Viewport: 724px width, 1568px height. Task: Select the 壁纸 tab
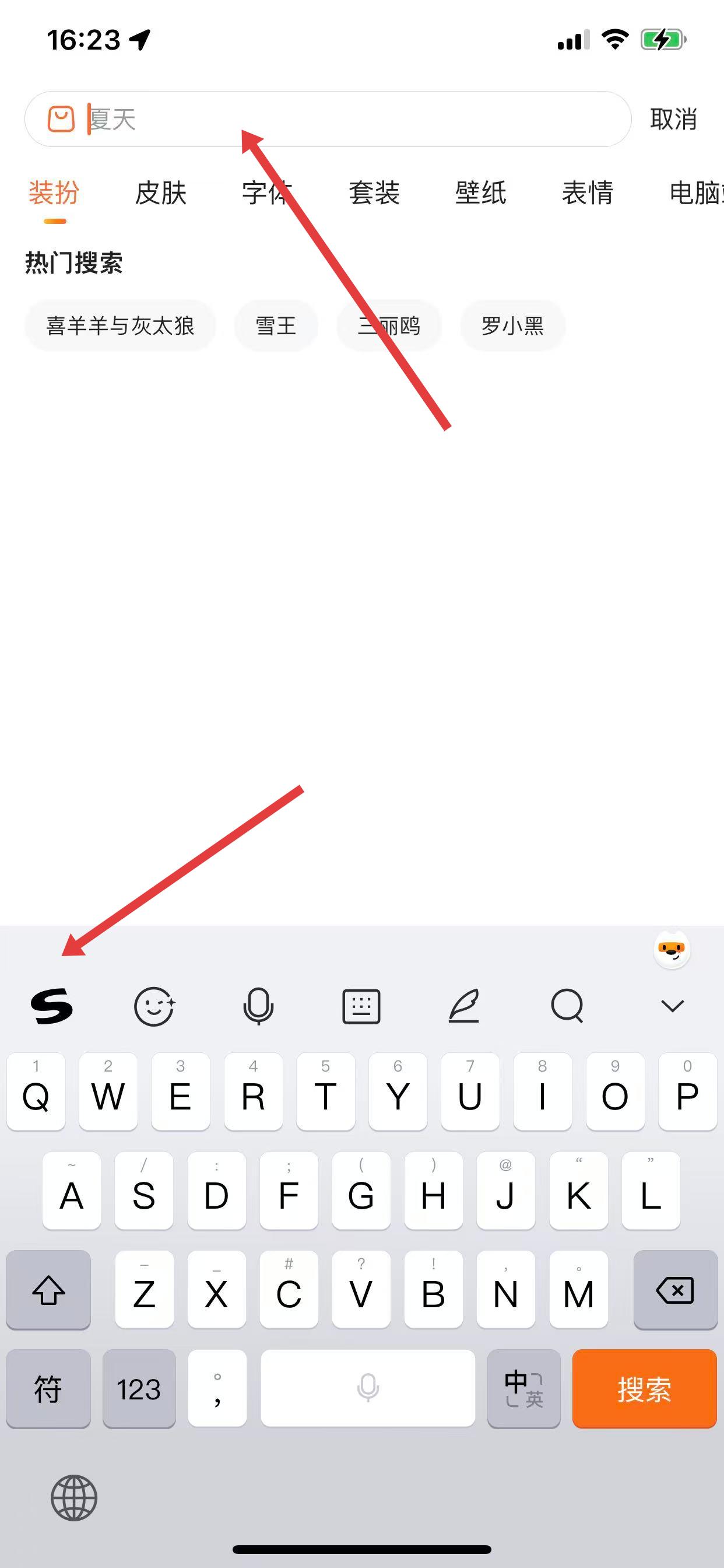coord(481,193)
